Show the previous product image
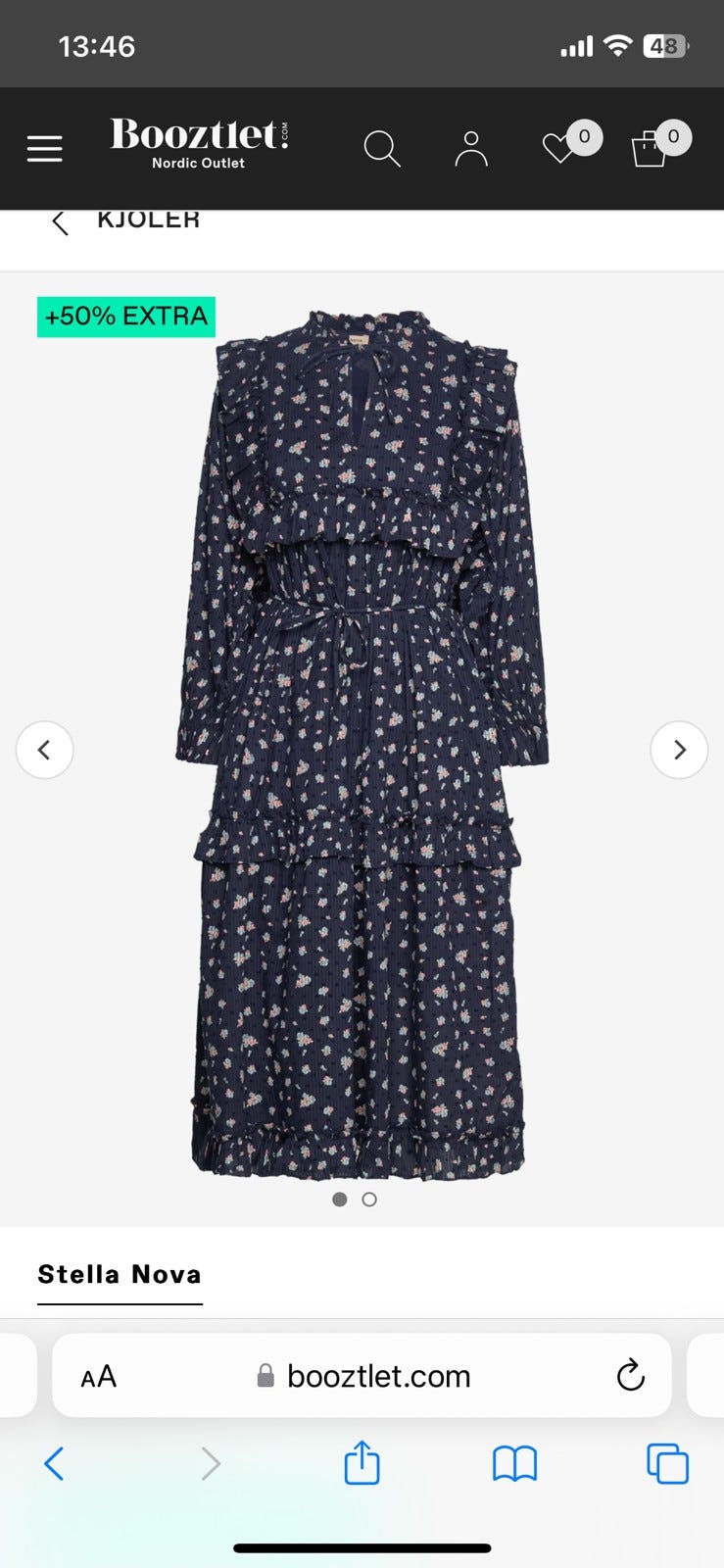 pos(44,750)
